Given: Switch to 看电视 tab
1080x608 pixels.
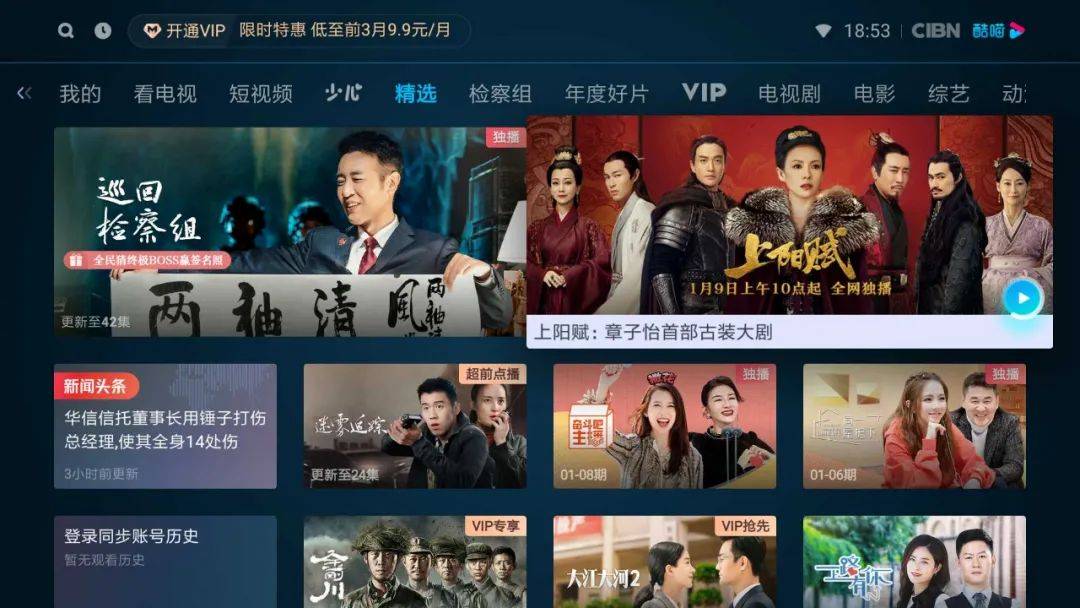Looking at the screenshot, I should [x=165, y=94].
